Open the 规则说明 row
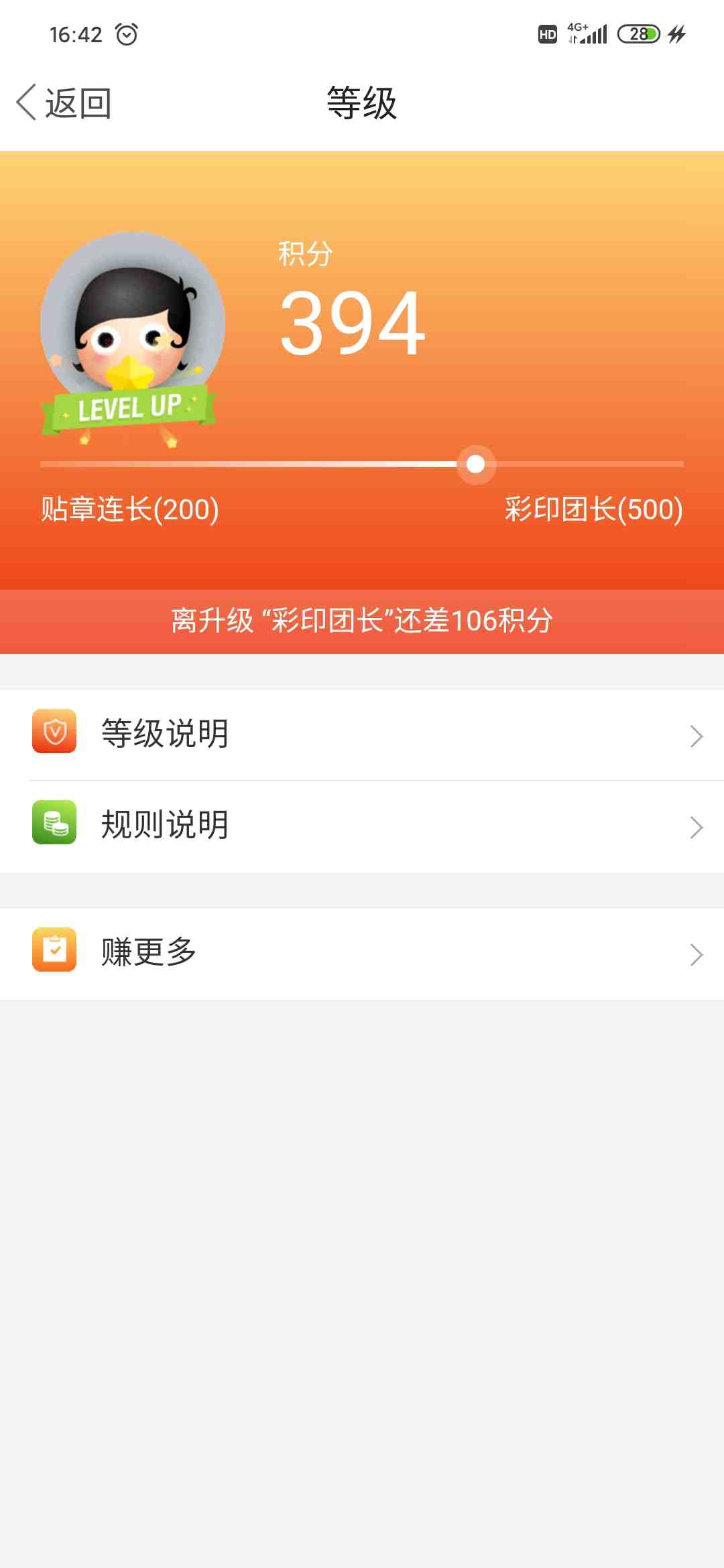724x1568 pixels. [x=362, y=826]
